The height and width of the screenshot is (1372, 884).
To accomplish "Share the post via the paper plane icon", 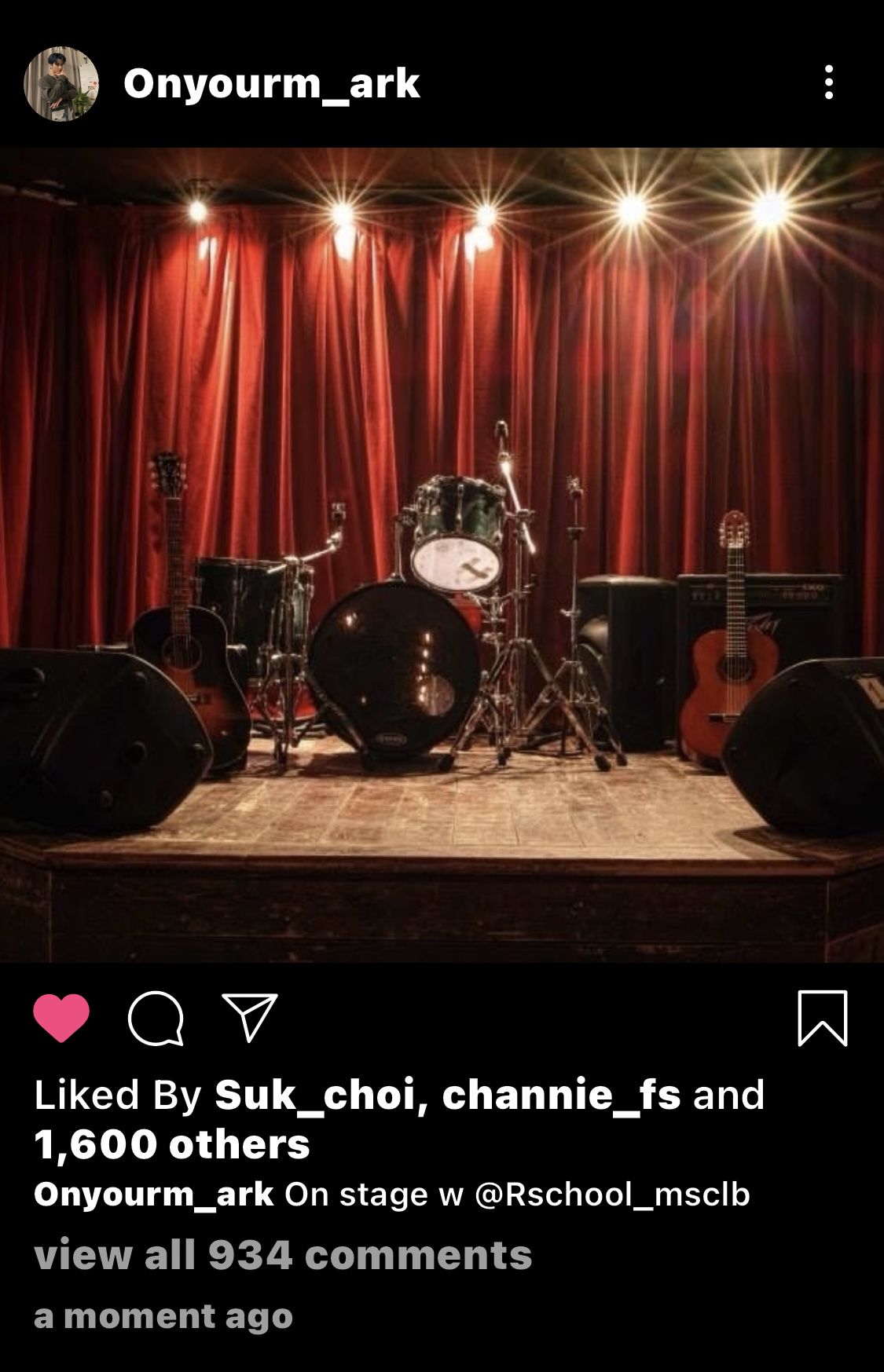I will pyautogui.click(x=250, y=1018).
